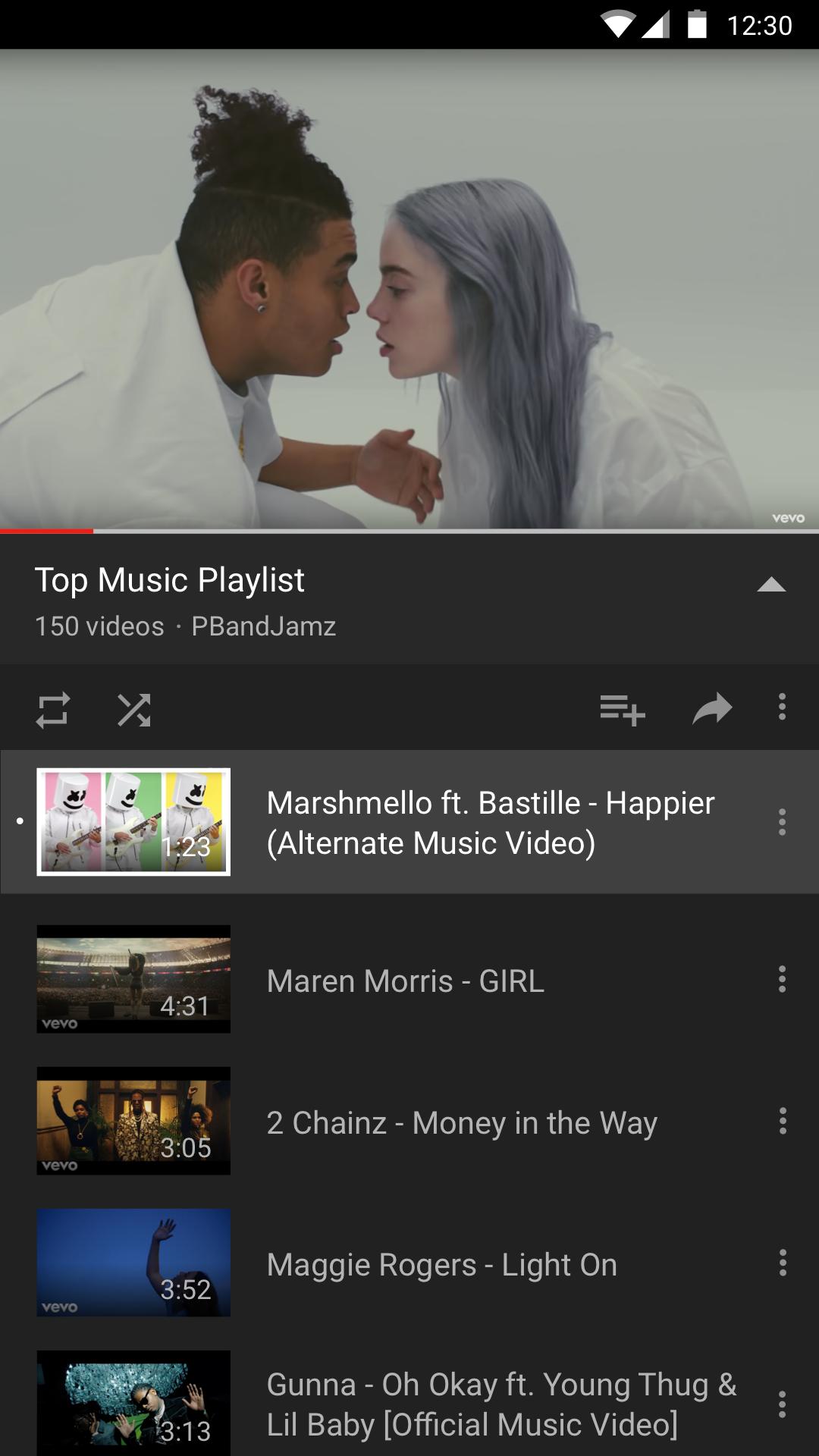Save playlist to library
The height and width of the screenshot is (1456, 819).
pos(622,710)
